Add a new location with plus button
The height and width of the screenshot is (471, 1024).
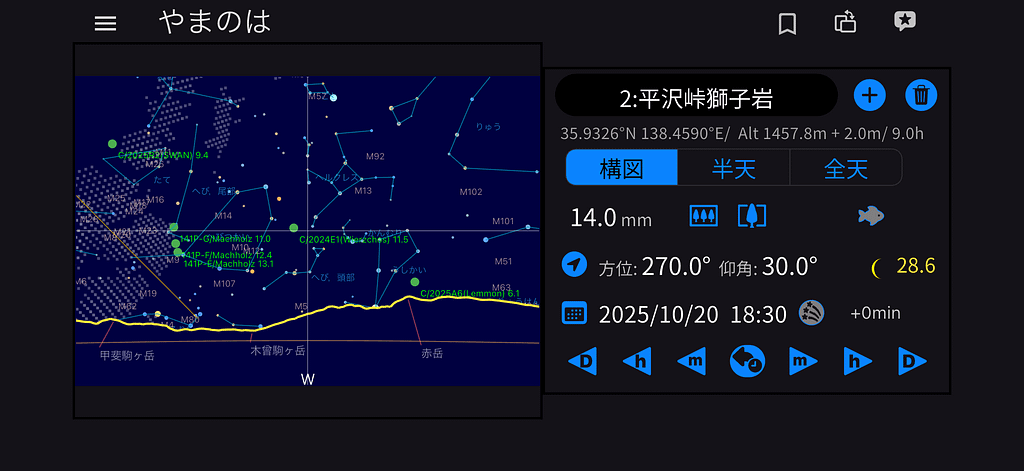870,96
